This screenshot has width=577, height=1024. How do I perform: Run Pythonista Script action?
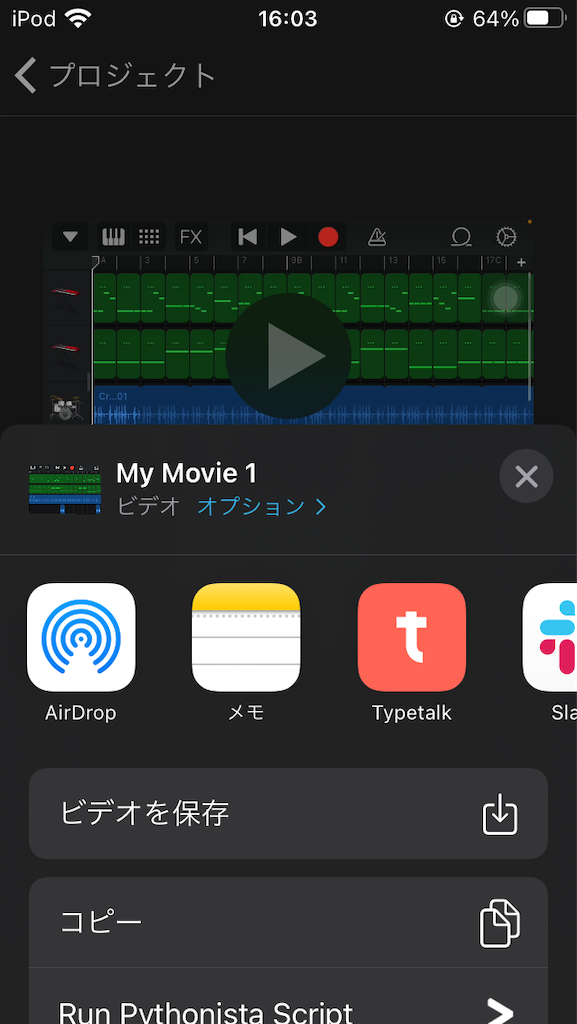288,997
